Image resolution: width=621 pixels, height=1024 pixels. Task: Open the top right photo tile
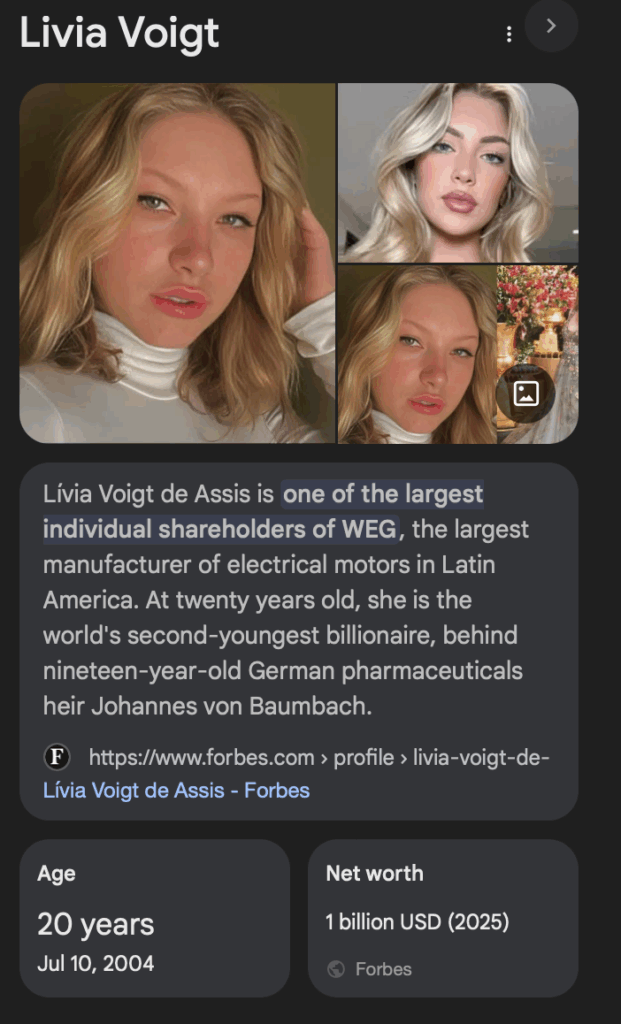[457, 172]
